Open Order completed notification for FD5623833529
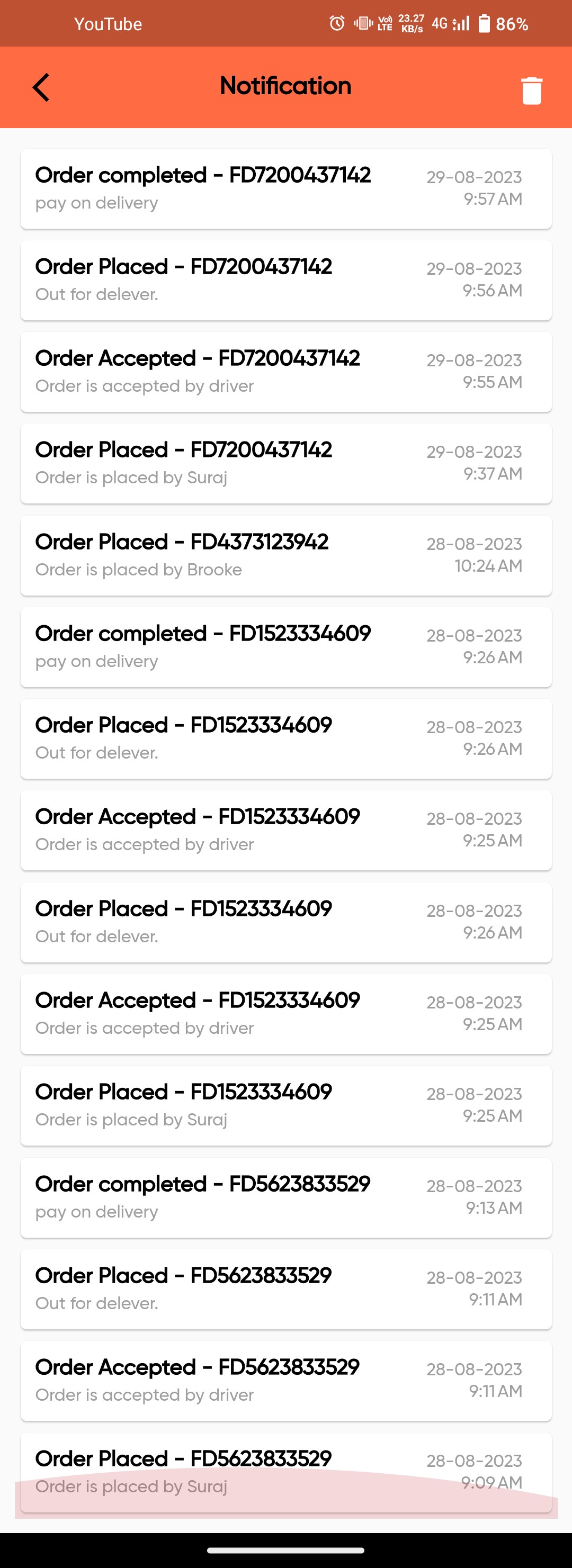 click(285, 1197)
